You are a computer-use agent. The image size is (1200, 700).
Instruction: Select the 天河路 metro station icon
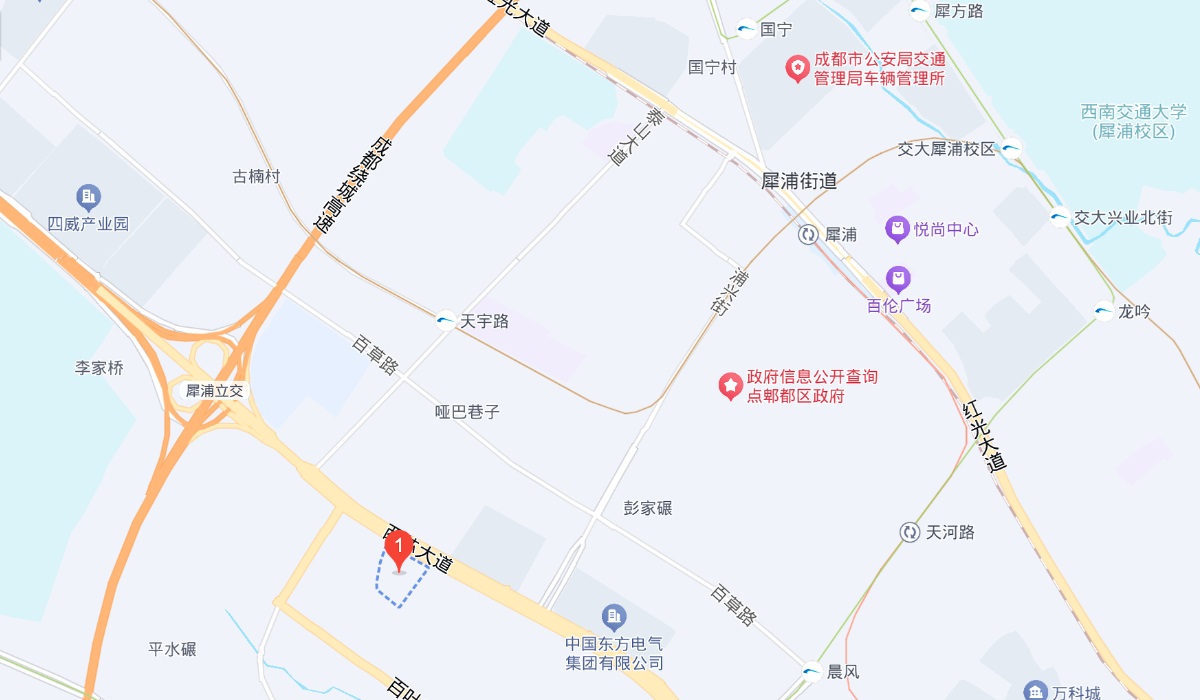909,532
